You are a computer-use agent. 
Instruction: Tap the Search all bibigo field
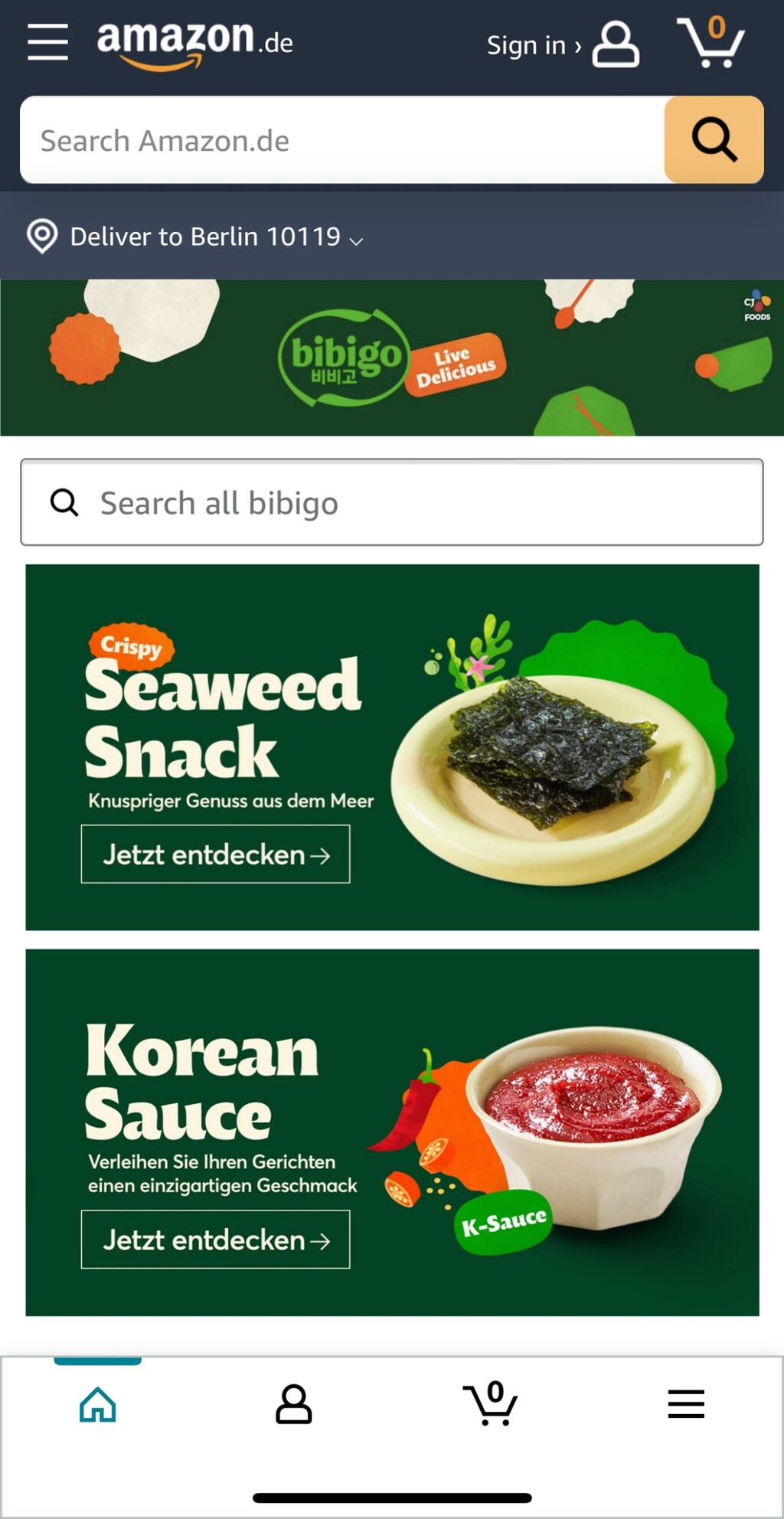(391, 503)
